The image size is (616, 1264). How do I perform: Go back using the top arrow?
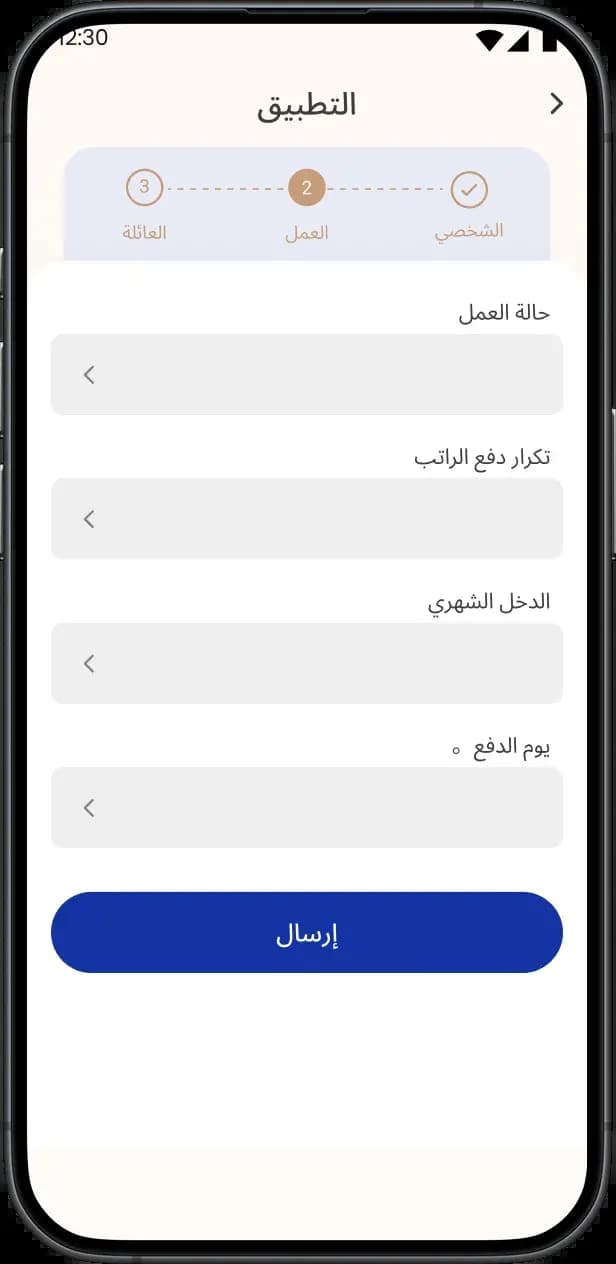557,104
